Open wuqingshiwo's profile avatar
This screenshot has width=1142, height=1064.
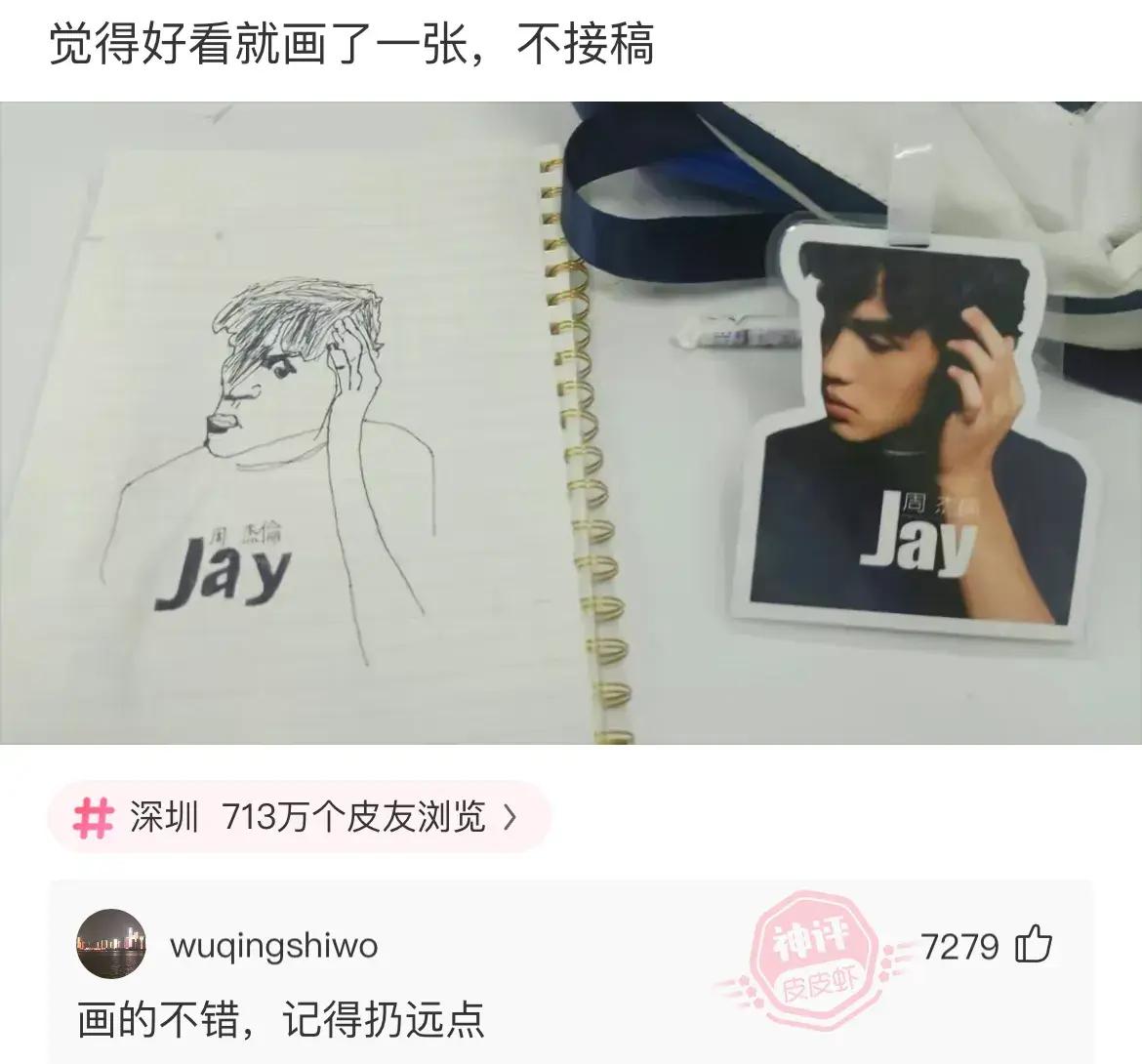tap(111, 943)
